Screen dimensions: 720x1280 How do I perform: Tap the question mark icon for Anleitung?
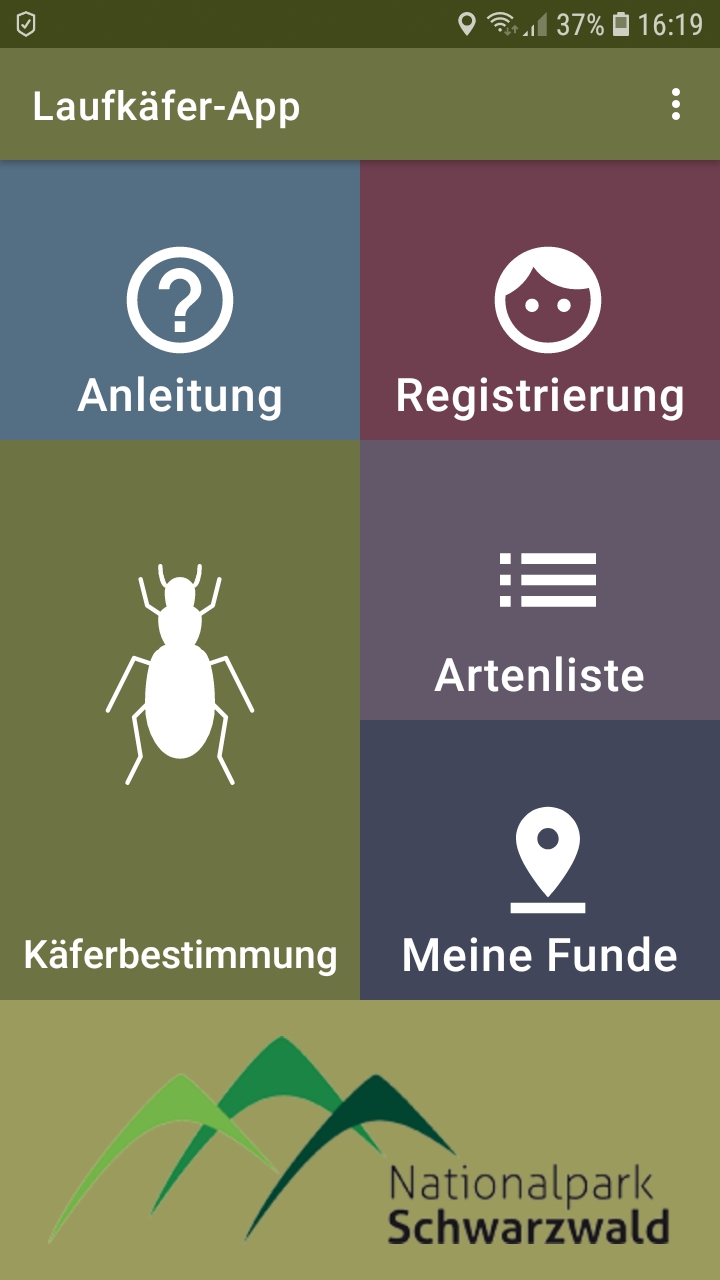[180, 298]
